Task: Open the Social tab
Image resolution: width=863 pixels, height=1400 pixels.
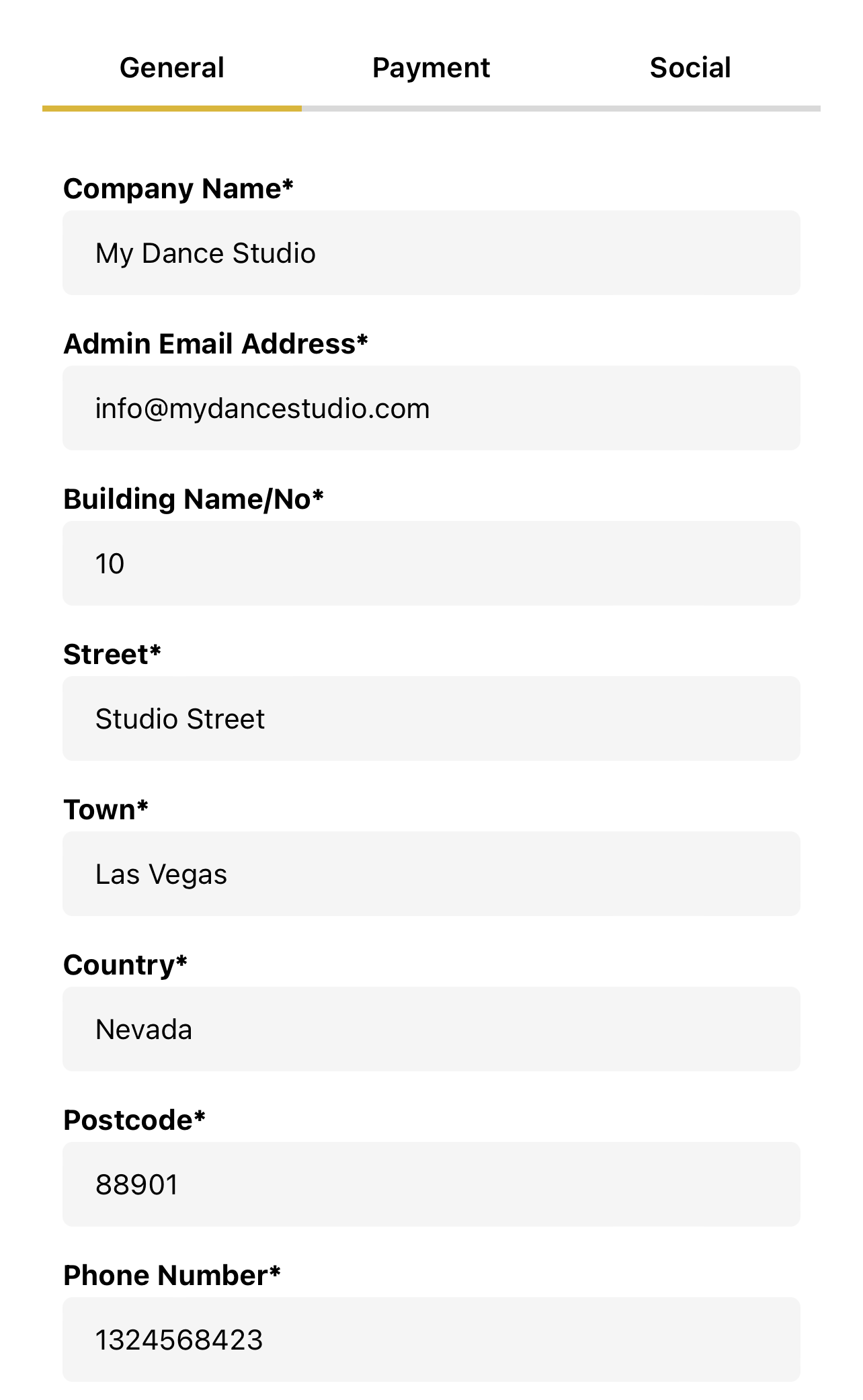Action: coord(690,69)
